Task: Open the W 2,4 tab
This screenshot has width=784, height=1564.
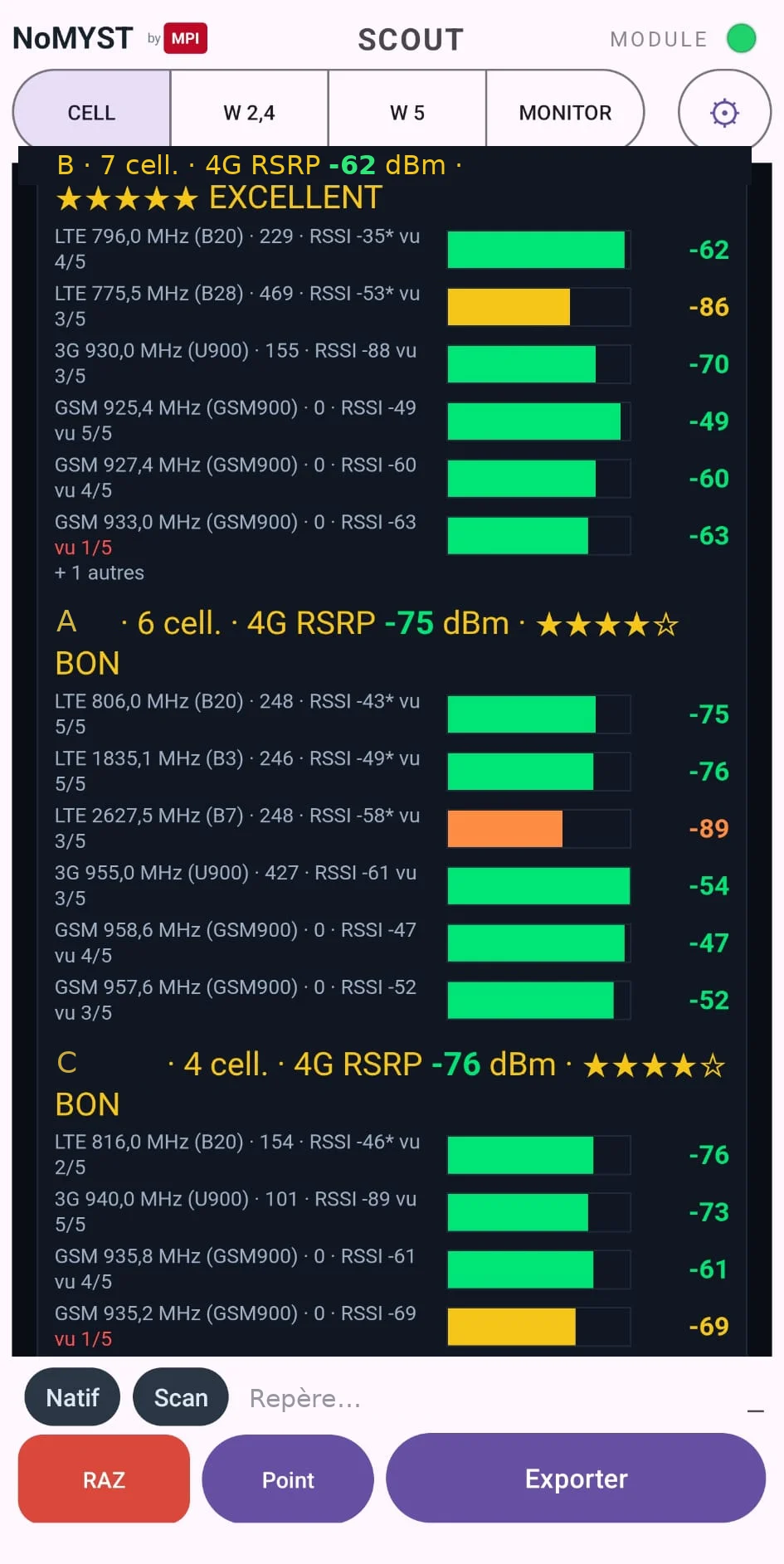Action: tap(249, 112)
